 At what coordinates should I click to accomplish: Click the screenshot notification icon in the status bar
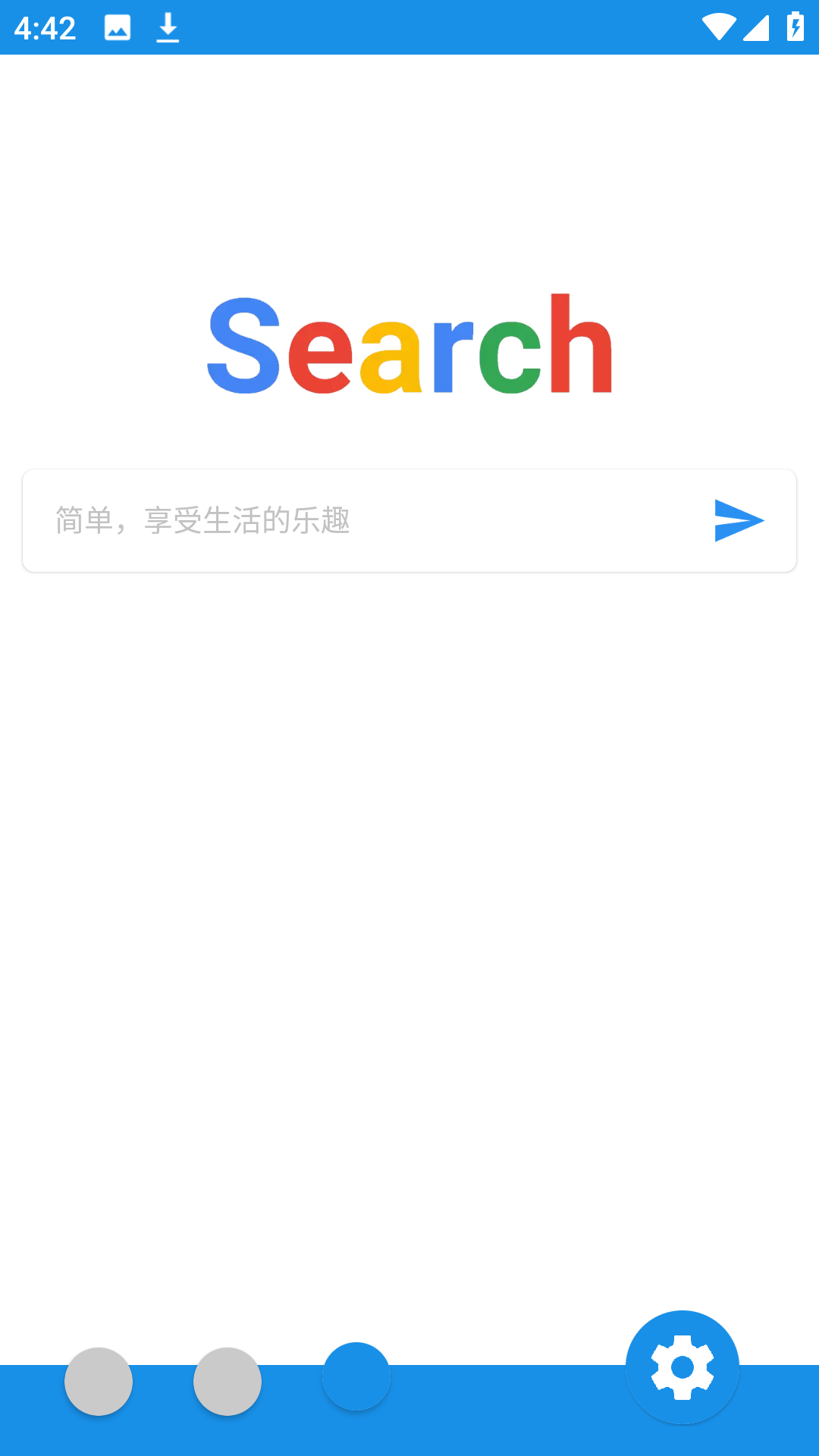(x=118, y=27)
